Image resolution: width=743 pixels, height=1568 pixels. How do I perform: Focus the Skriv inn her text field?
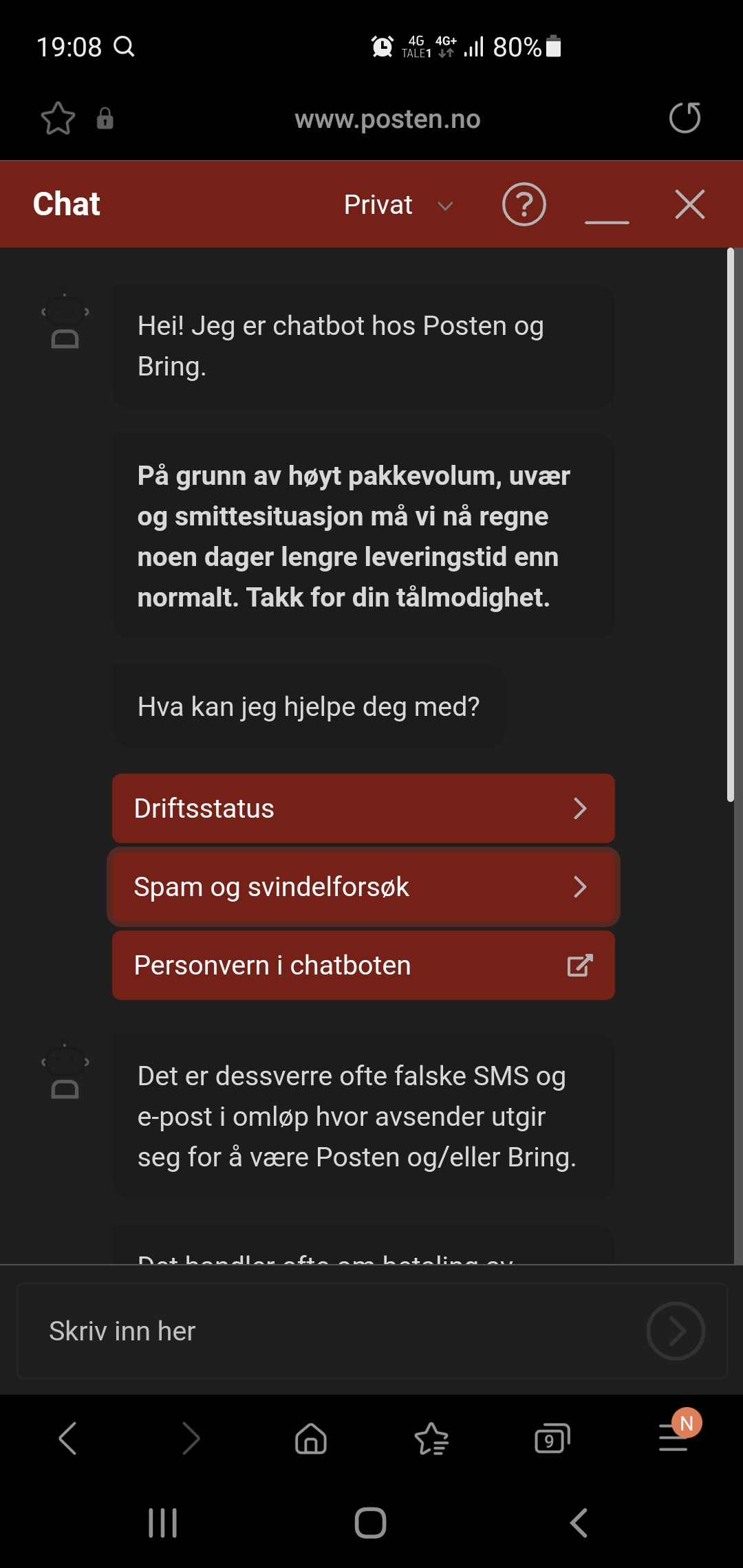tap(330, 1331)
